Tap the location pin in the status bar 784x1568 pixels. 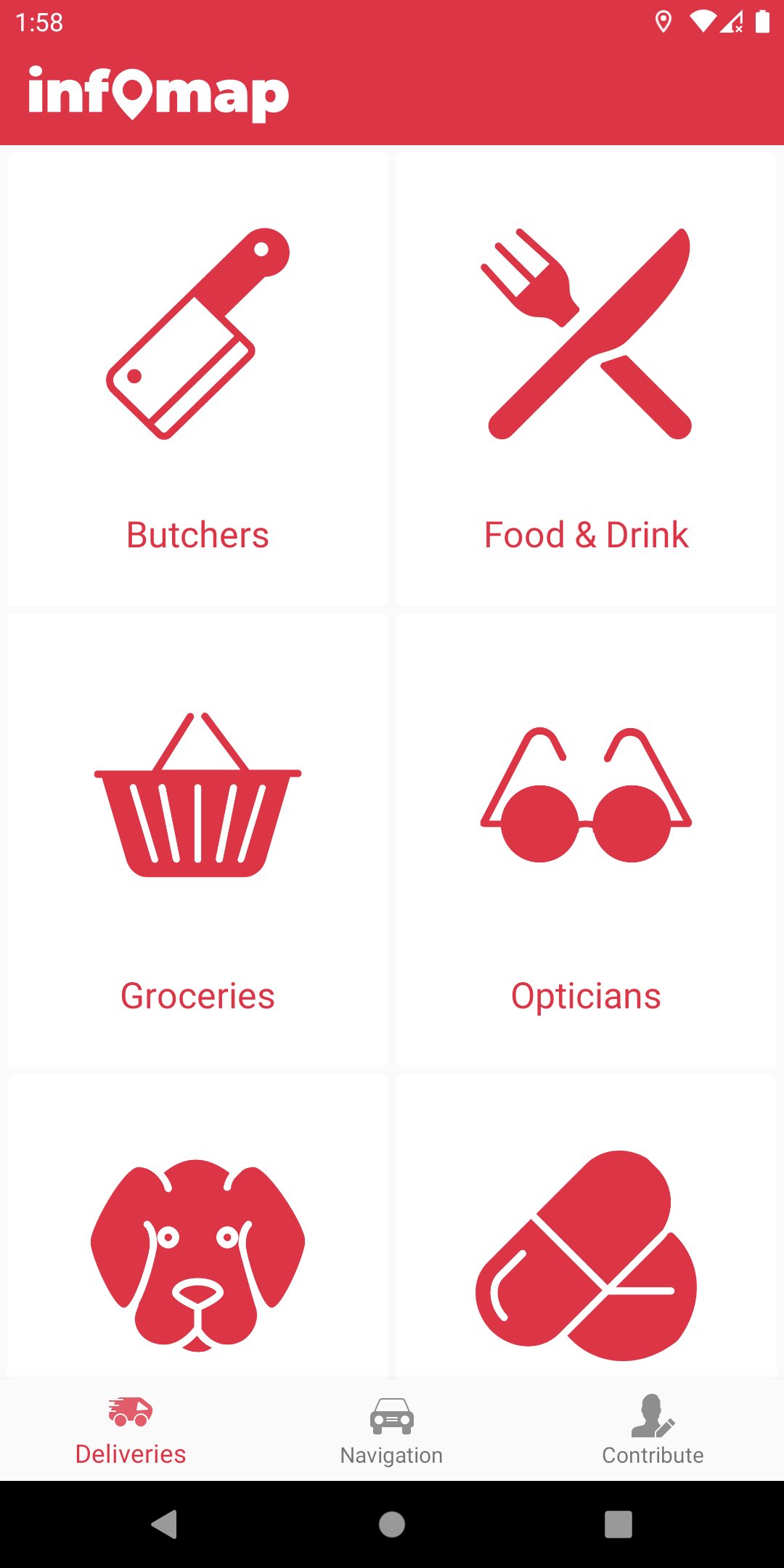tap(663, 23)
